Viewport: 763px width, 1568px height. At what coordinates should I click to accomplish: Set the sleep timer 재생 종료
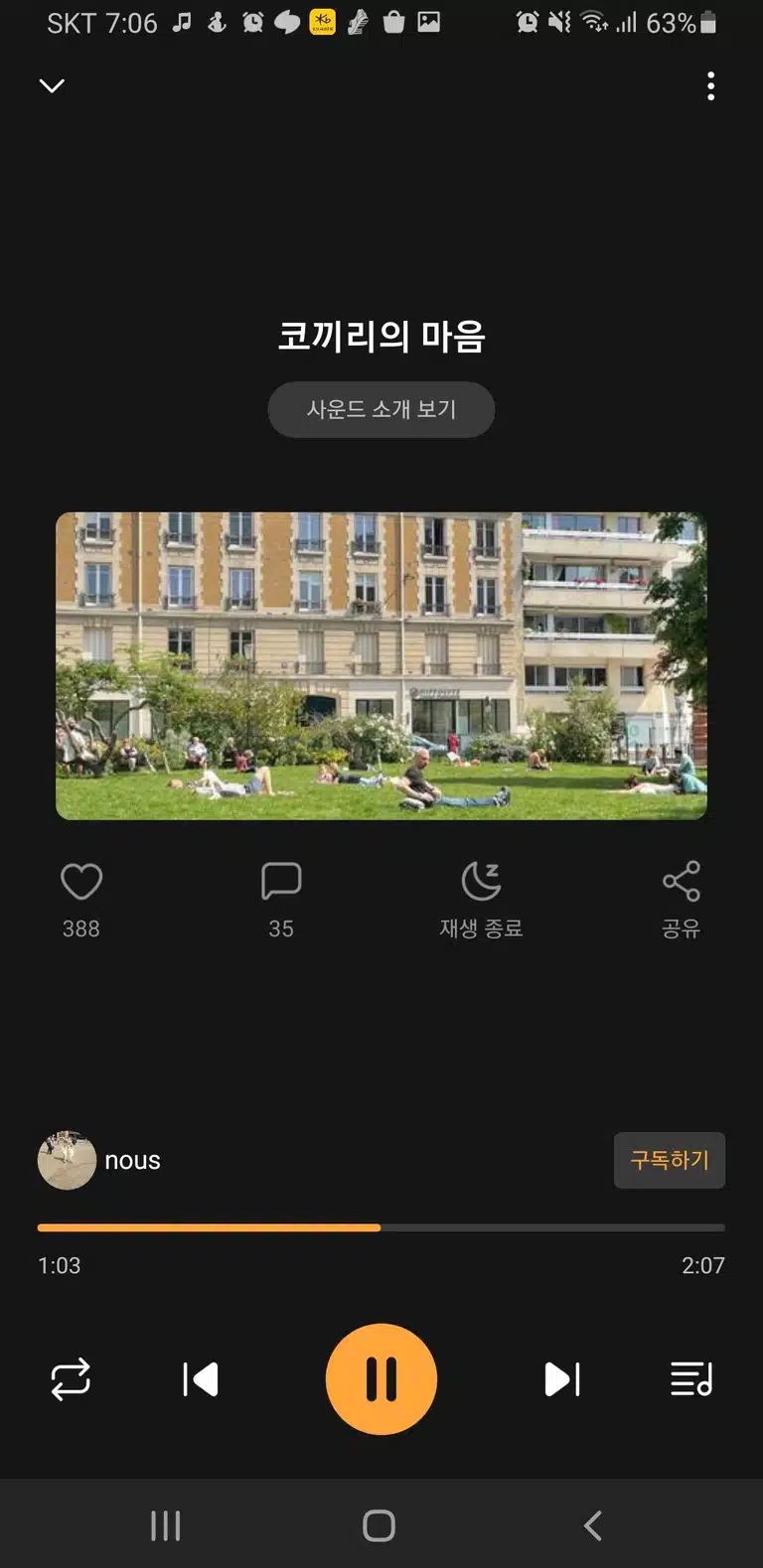(482, 899)
